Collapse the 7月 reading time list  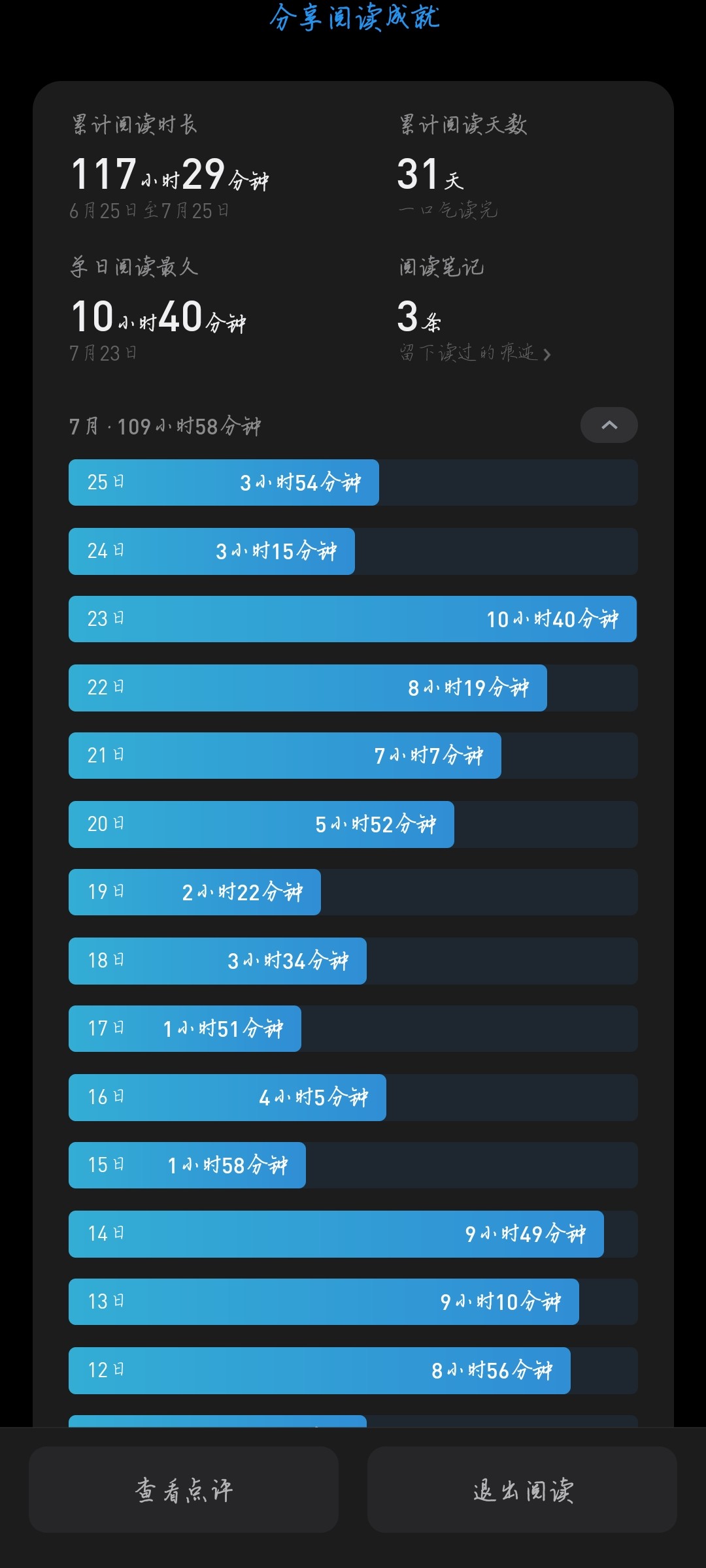click(609, 425)
